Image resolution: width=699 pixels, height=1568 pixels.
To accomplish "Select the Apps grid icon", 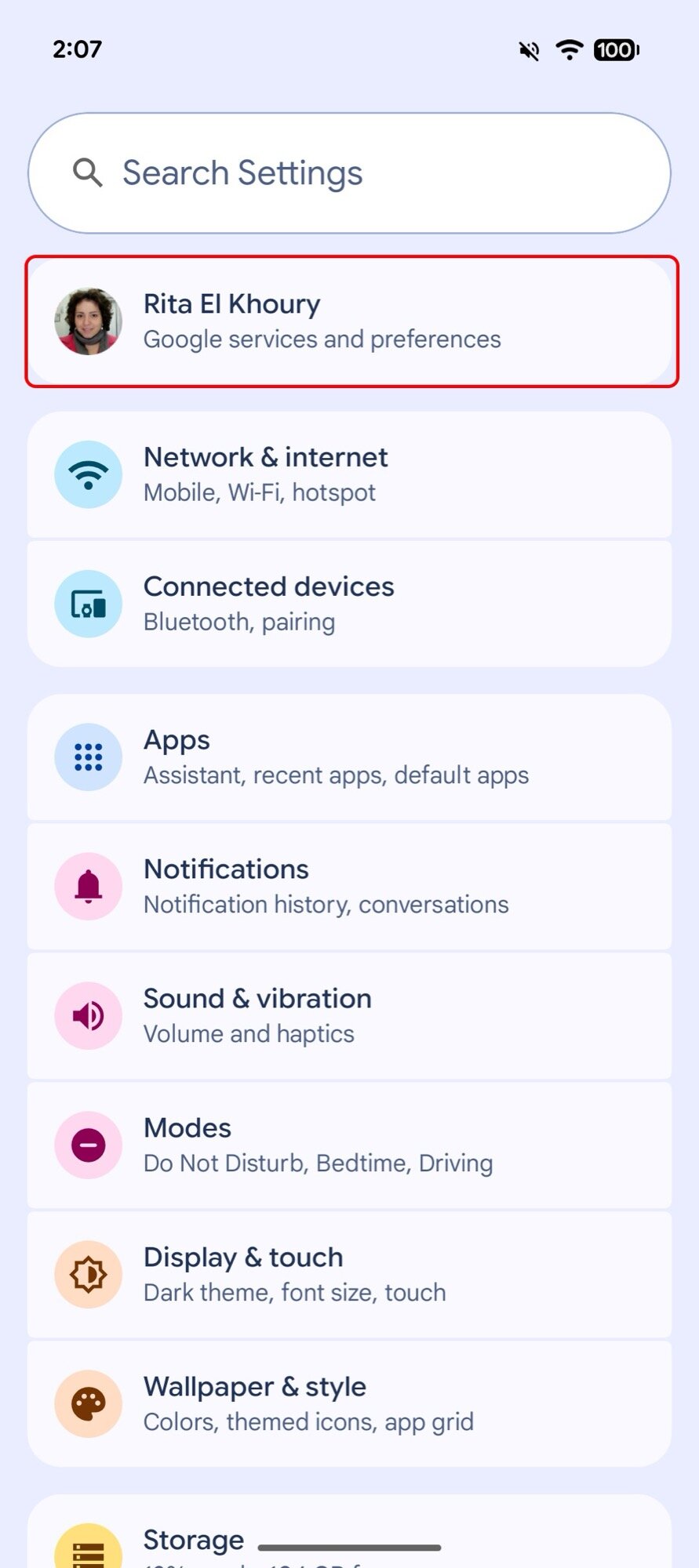I will click(x=88, y=756).
